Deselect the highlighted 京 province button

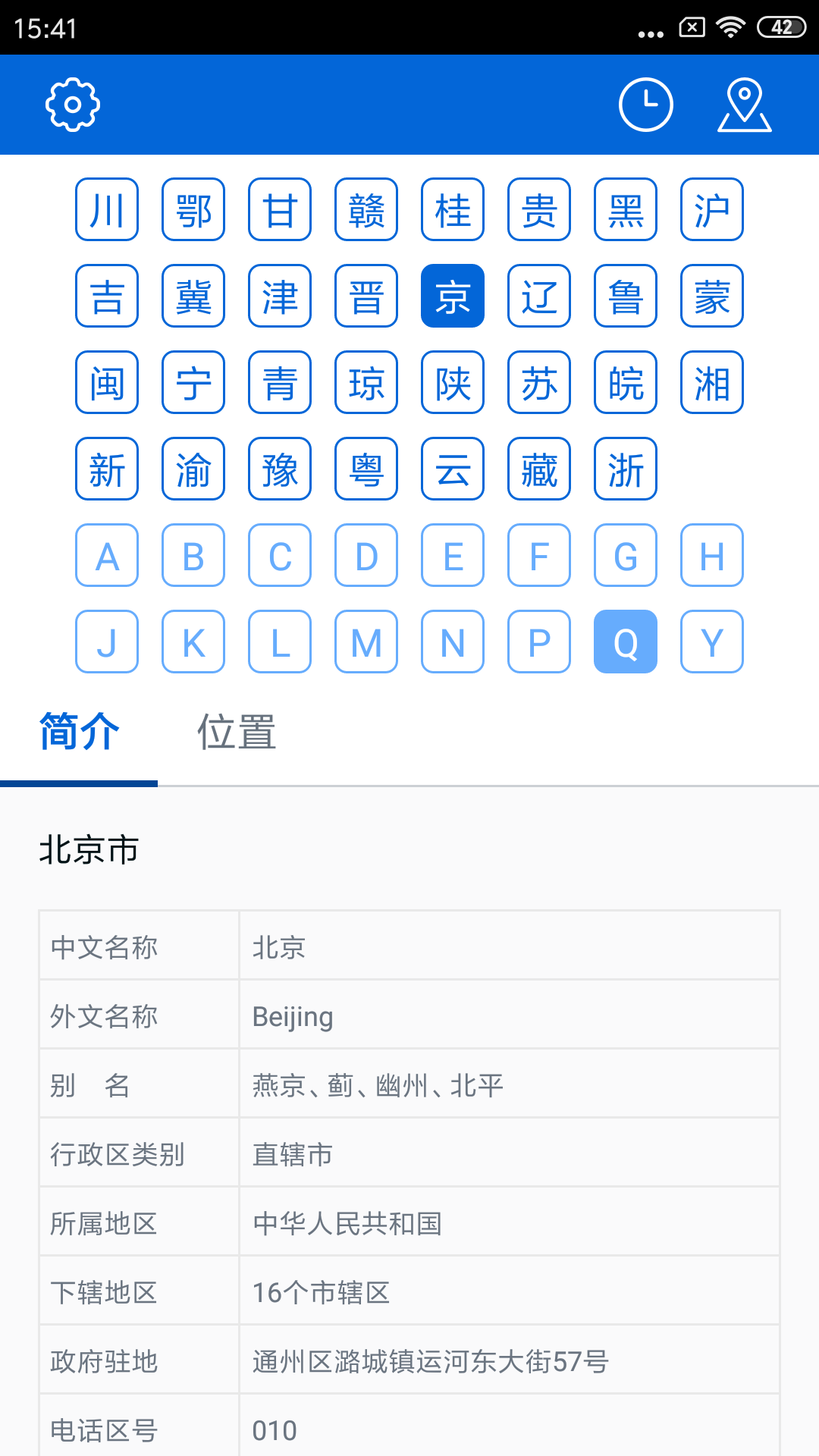coord(452,297)
